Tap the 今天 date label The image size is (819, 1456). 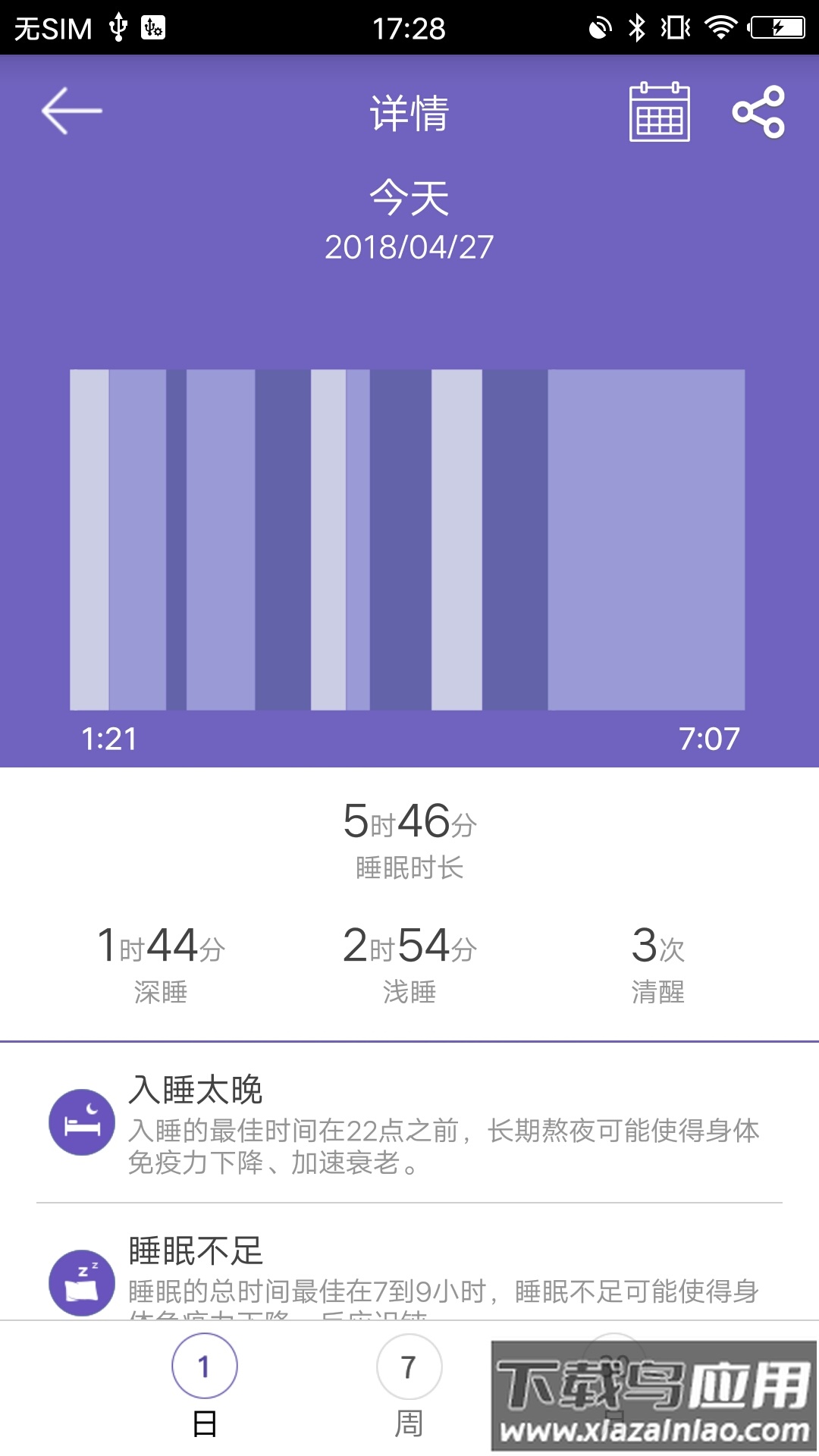click(x=409, y=199)
